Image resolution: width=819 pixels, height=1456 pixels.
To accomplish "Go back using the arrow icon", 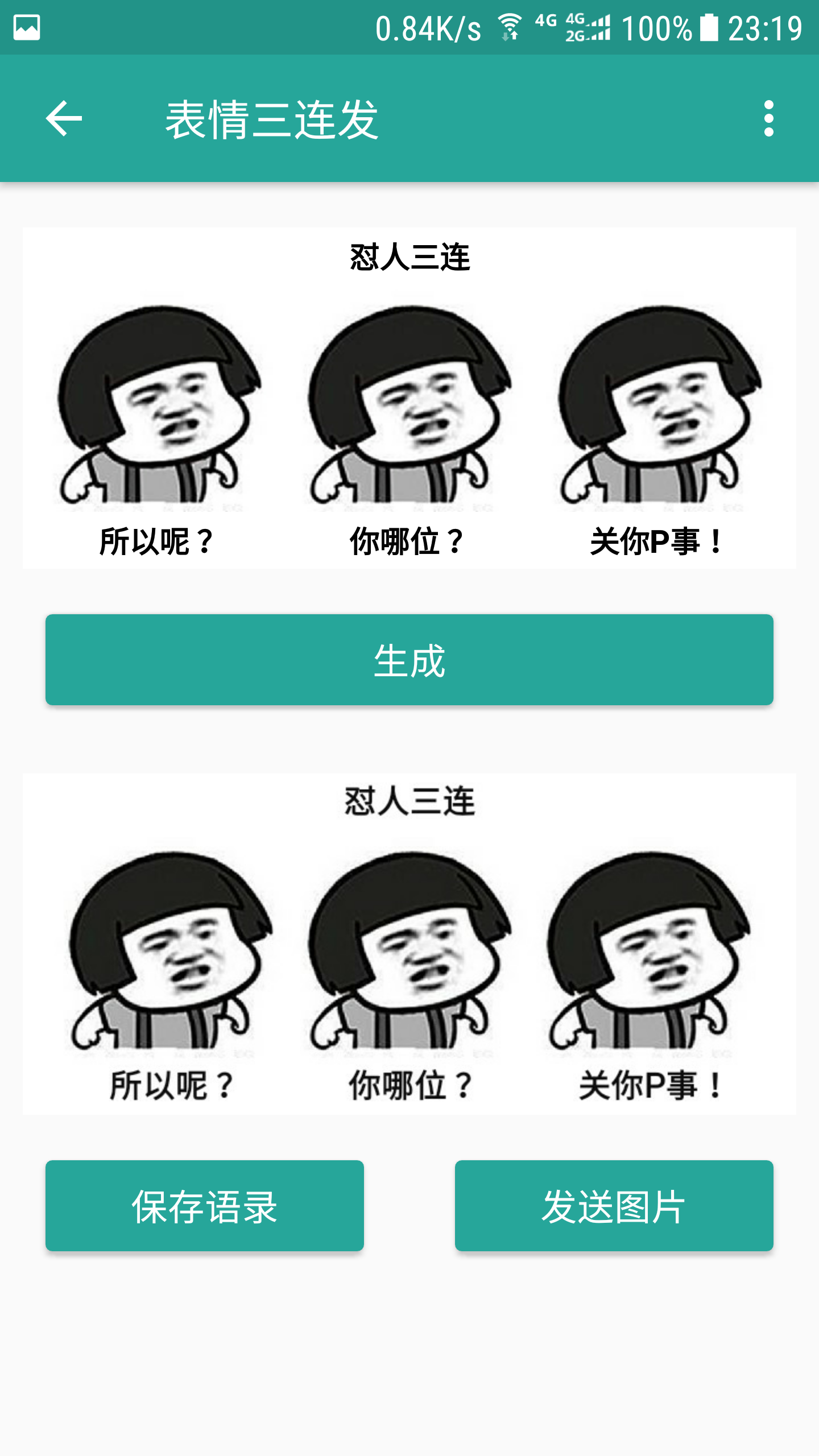I will [x=64, y=118].
